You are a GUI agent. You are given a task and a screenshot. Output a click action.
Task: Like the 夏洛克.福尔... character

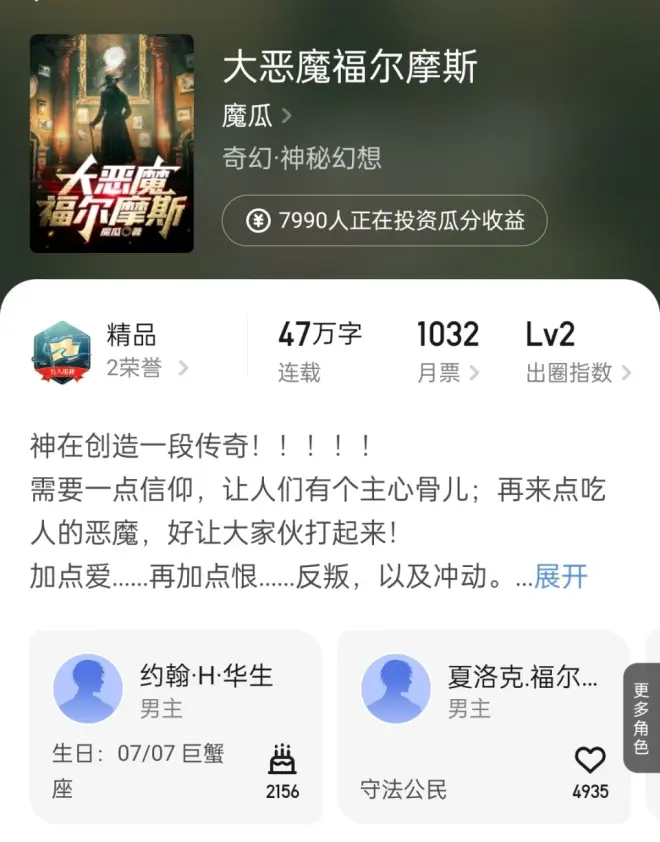tap(590, 771)
